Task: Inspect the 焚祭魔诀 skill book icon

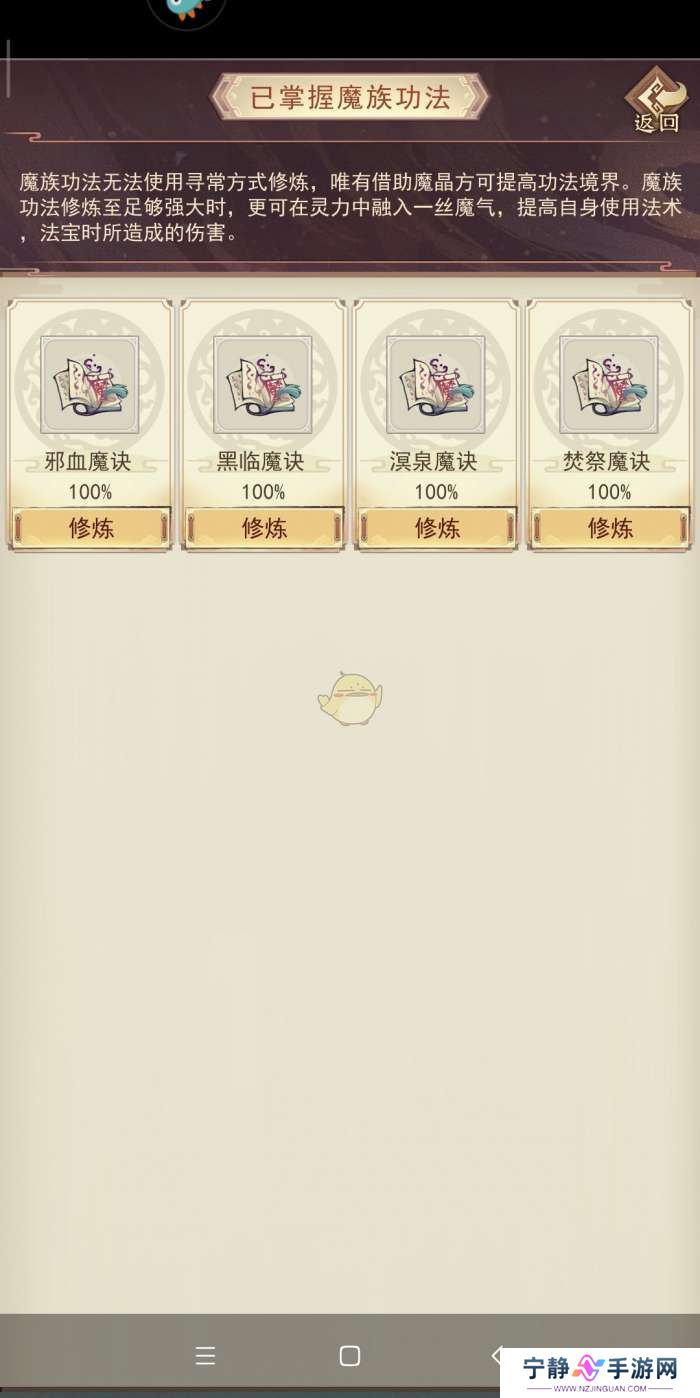Action: pyautogui.click(x=609, y=385)
